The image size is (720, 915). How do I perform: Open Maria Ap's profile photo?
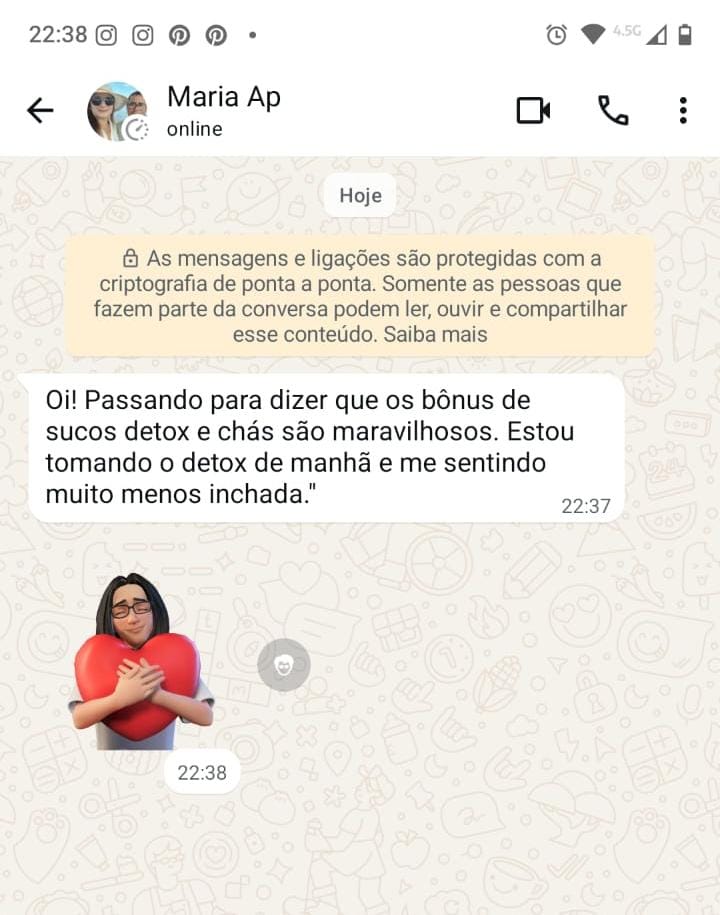pos(117,110)
